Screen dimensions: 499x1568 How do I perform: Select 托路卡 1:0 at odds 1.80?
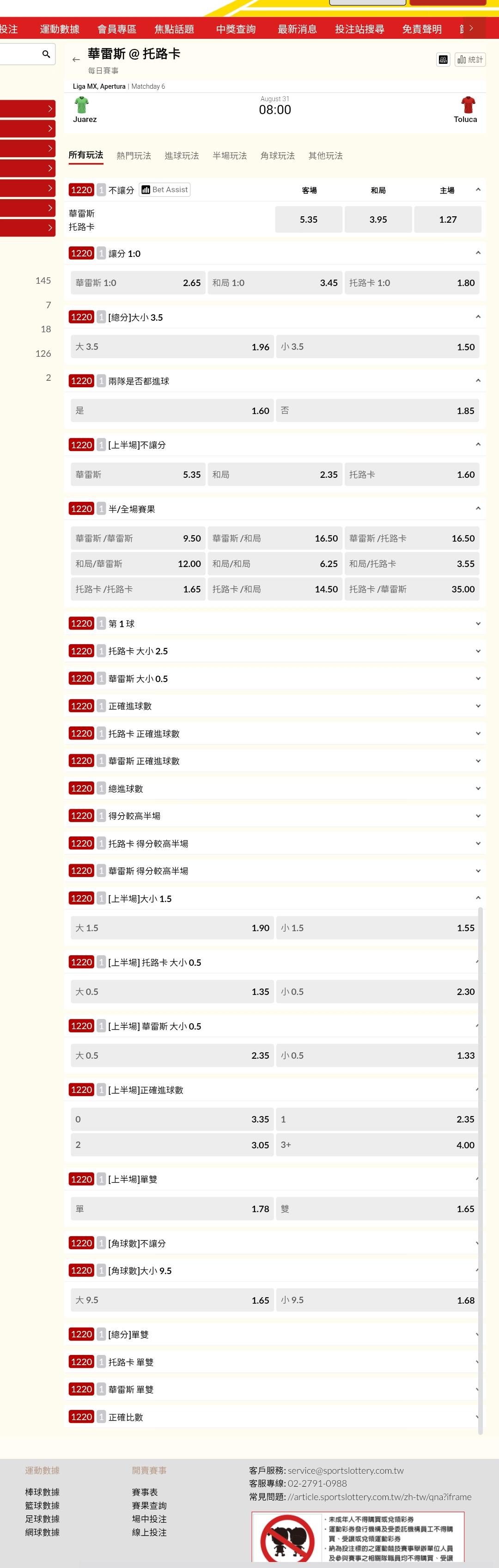click(412, 283)
